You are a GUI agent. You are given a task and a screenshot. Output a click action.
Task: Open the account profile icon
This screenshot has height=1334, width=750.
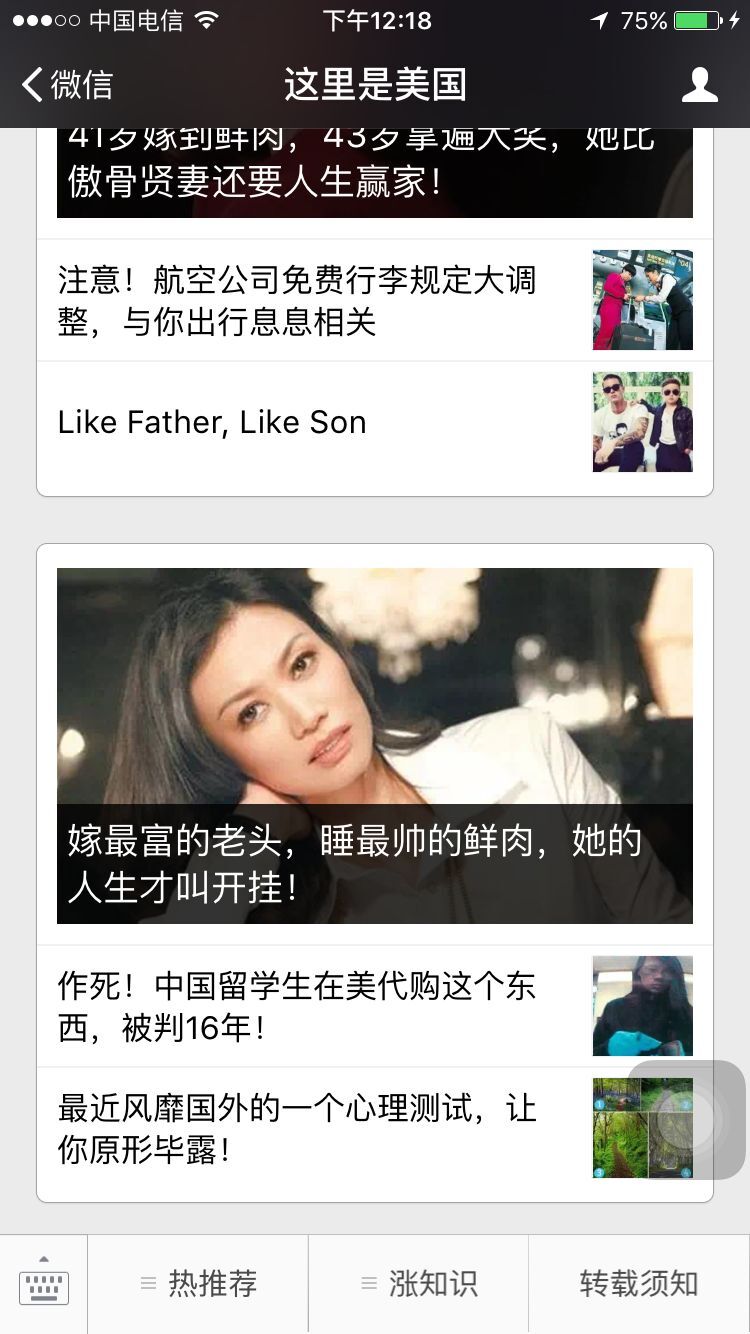coord(699,85)
